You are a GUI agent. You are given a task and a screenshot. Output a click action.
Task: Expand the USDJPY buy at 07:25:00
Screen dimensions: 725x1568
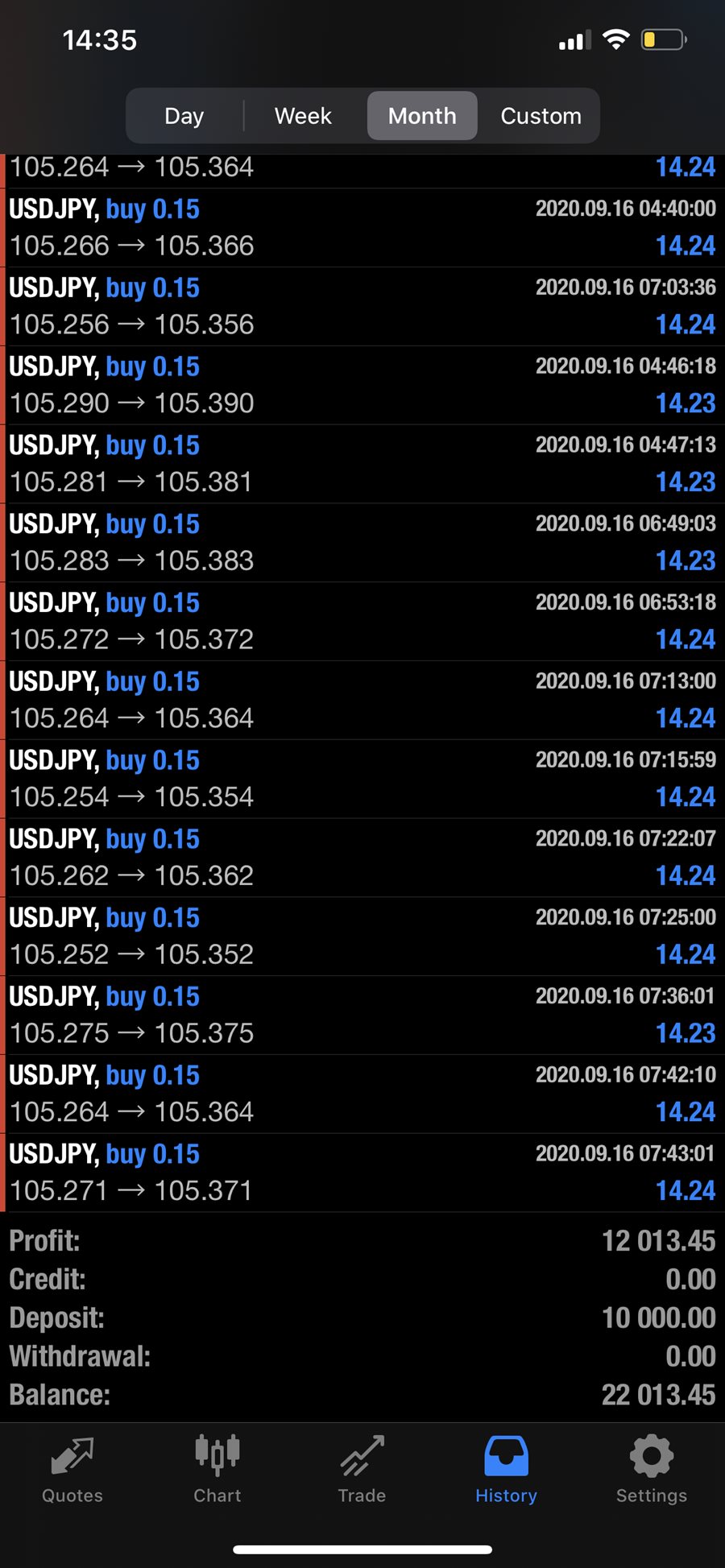(x=362, y=937)
